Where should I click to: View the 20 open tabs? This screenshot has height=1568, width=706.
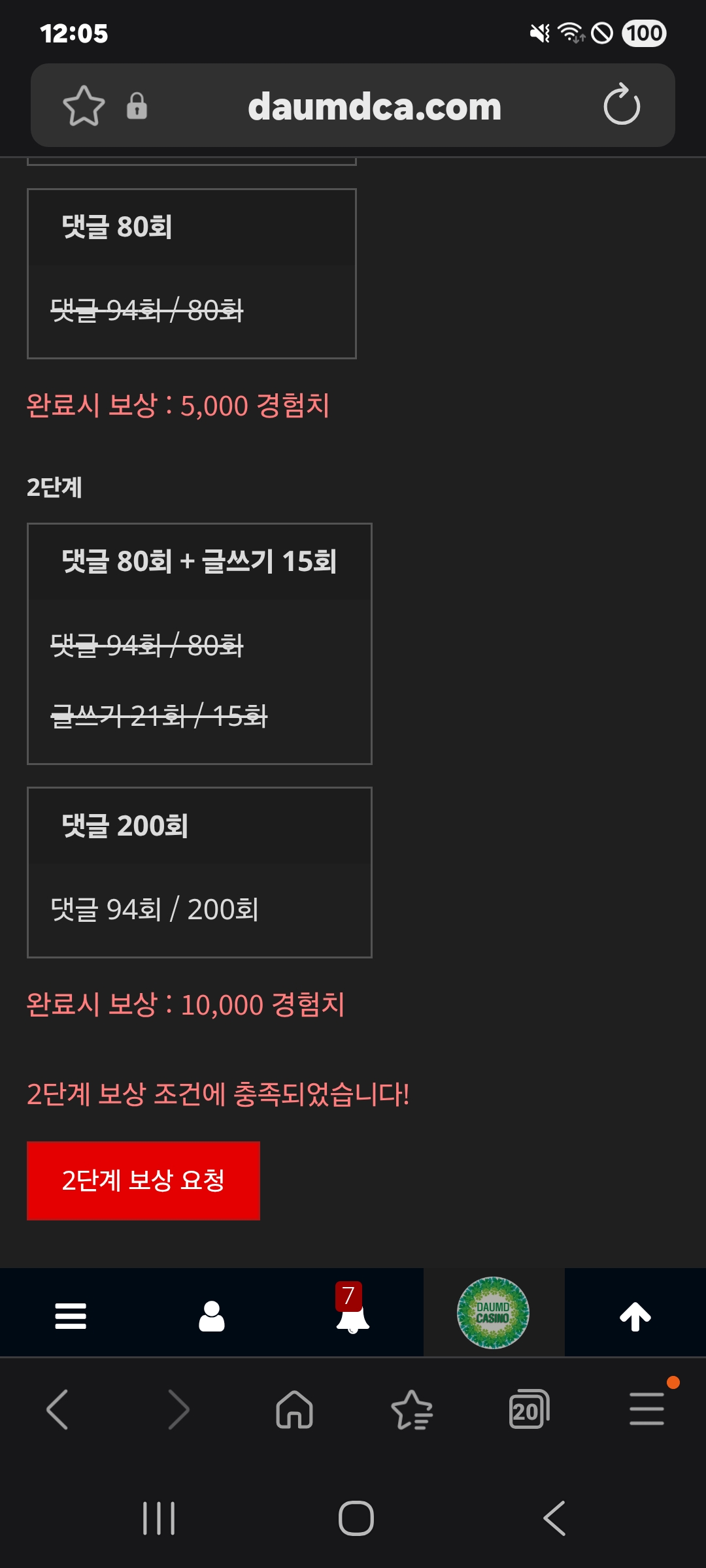(529, 1409)
